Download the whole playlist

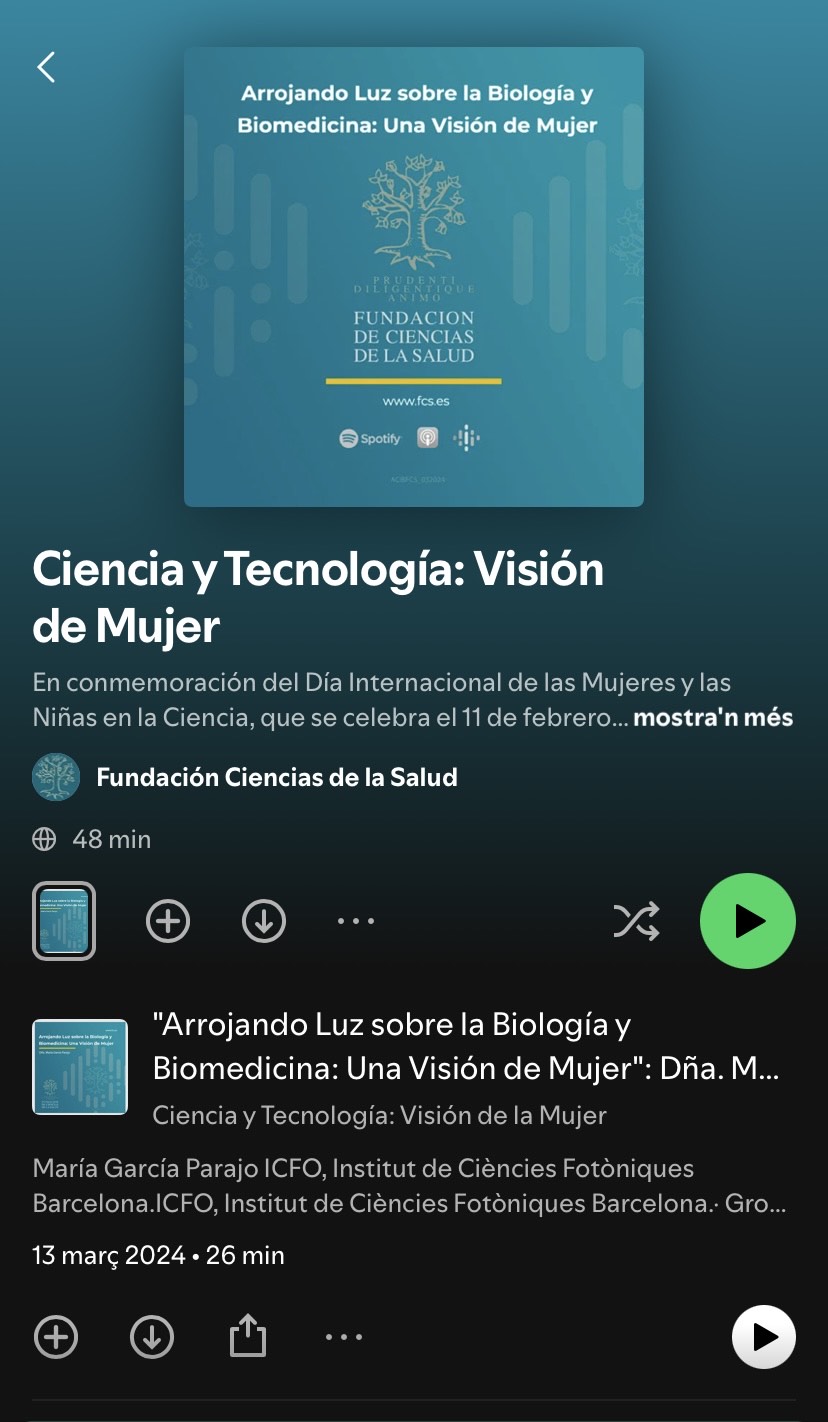(x=264, y=921)
